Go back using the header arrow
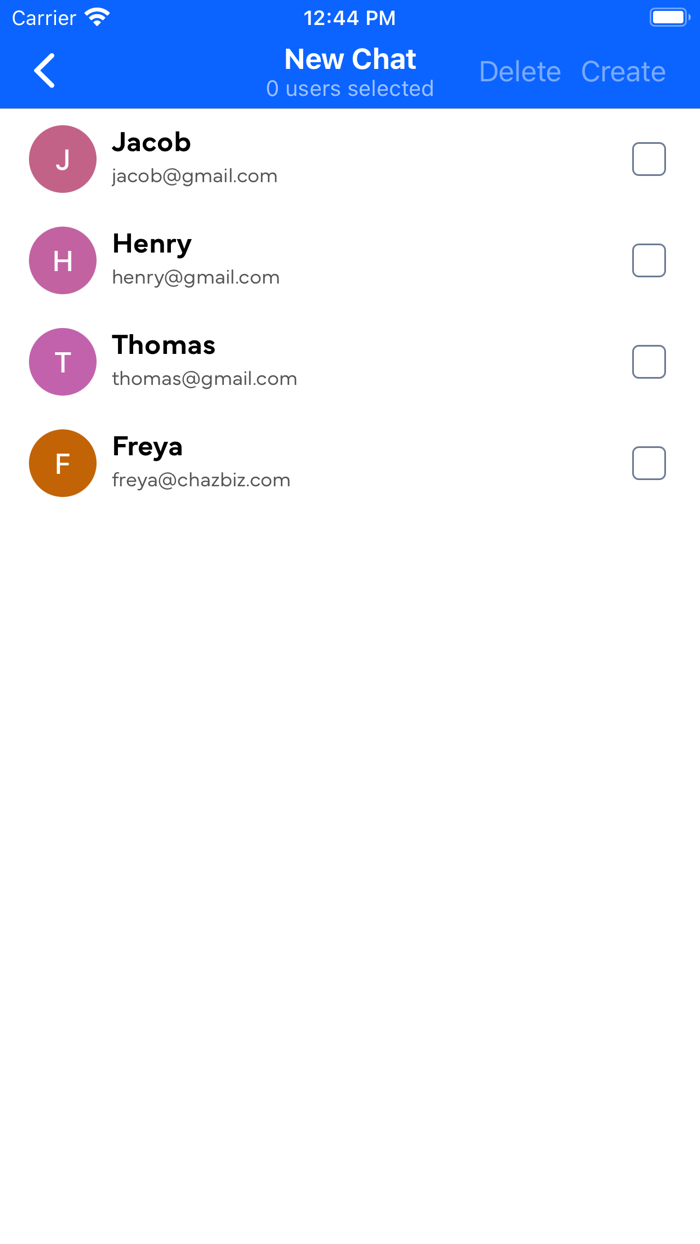This screenshot has width=700, height=1244. (x=44, y=71)
